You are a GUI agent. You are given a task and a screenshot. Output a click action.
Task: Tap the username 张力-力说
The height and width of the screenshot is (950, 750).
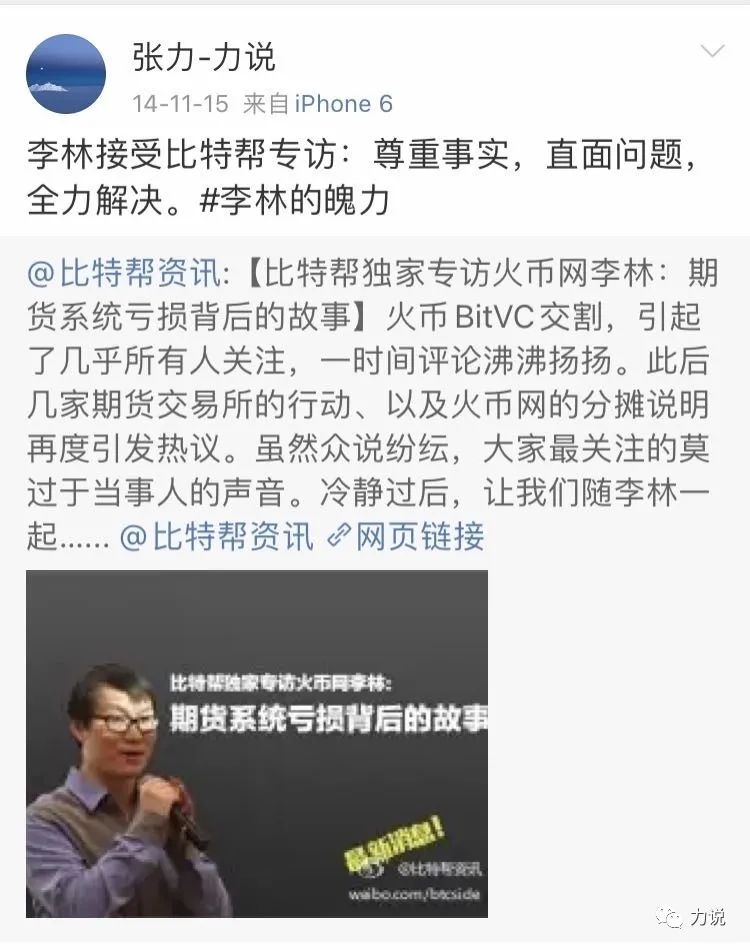coord(203,56)
